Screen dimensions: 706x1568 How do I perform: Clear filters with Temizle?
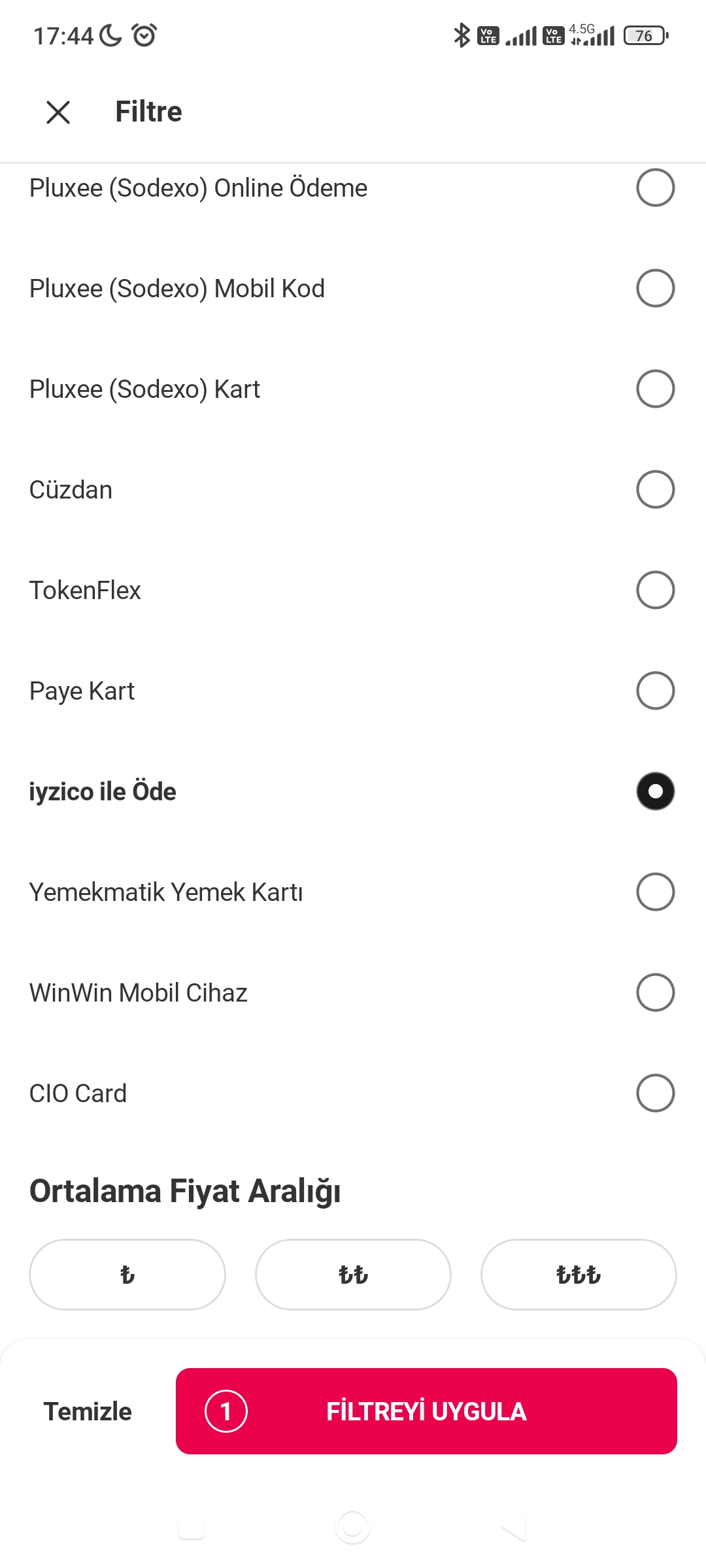click(88, 1412)
